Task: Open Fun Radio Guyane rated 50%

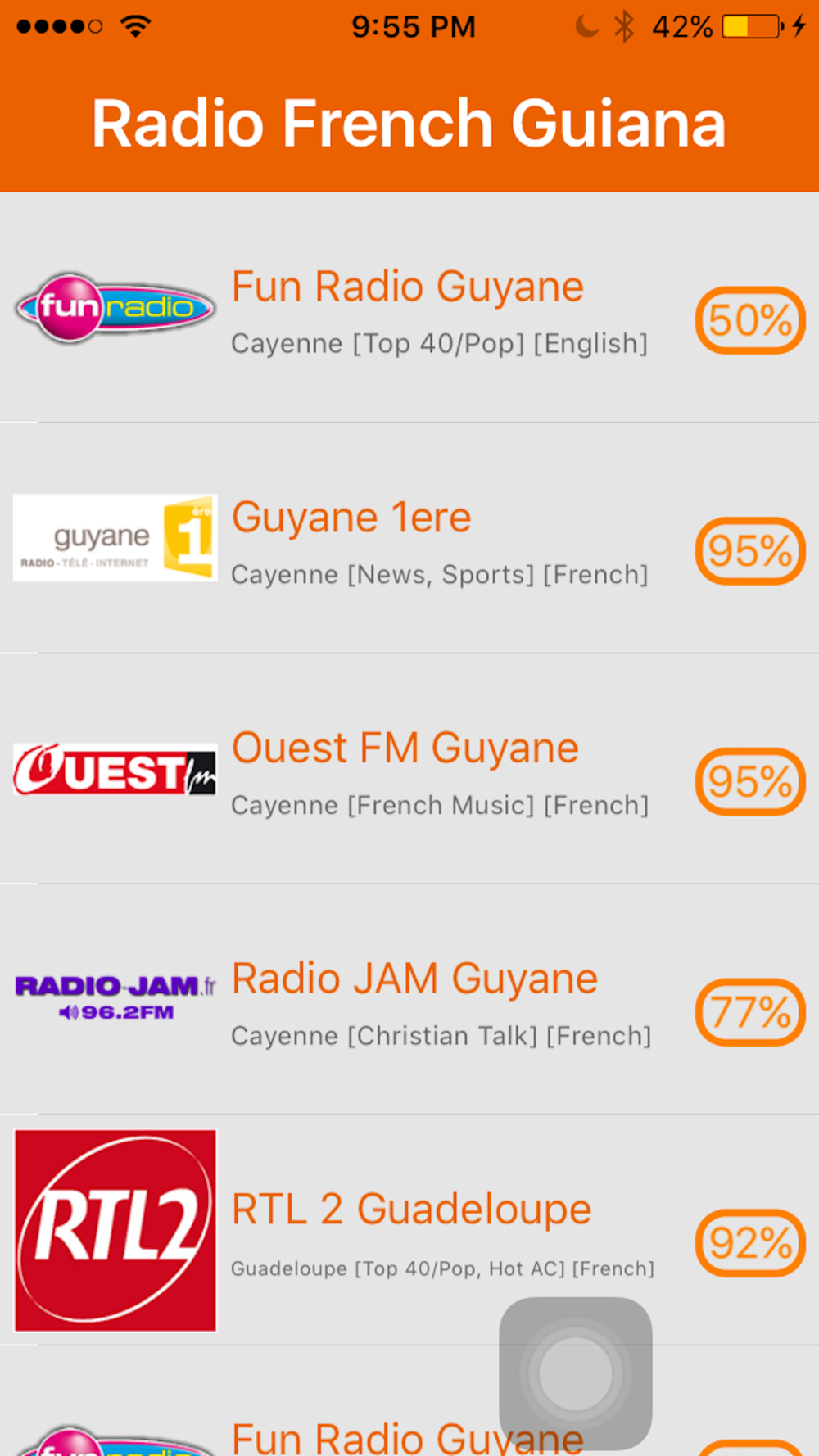Action: [x=409, y=308]
